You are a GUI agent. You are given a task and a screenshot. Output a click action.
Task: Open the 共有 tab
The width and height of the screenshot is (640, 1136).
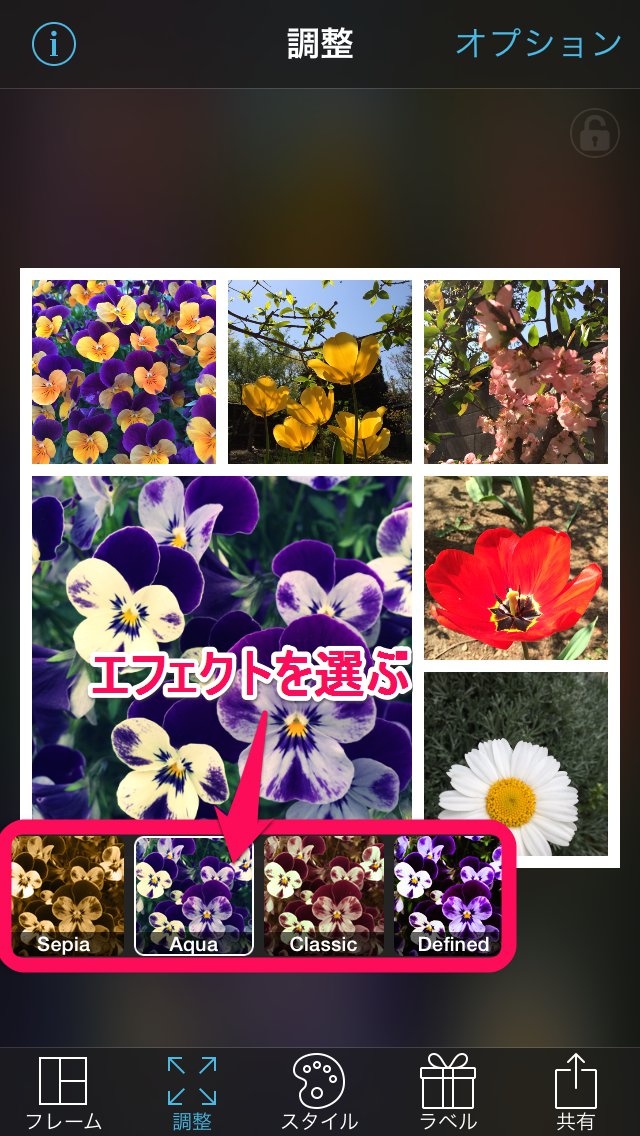pos(575,1092)
